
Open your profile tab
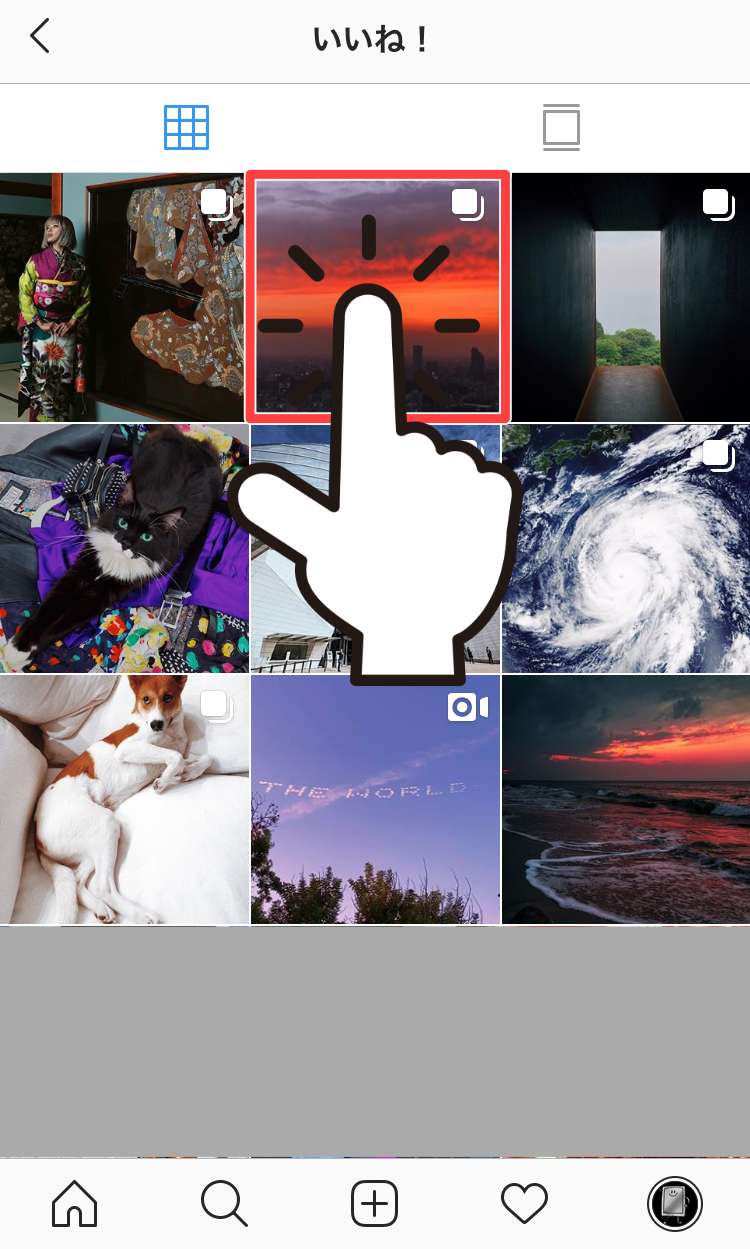tap(675, 1203)
